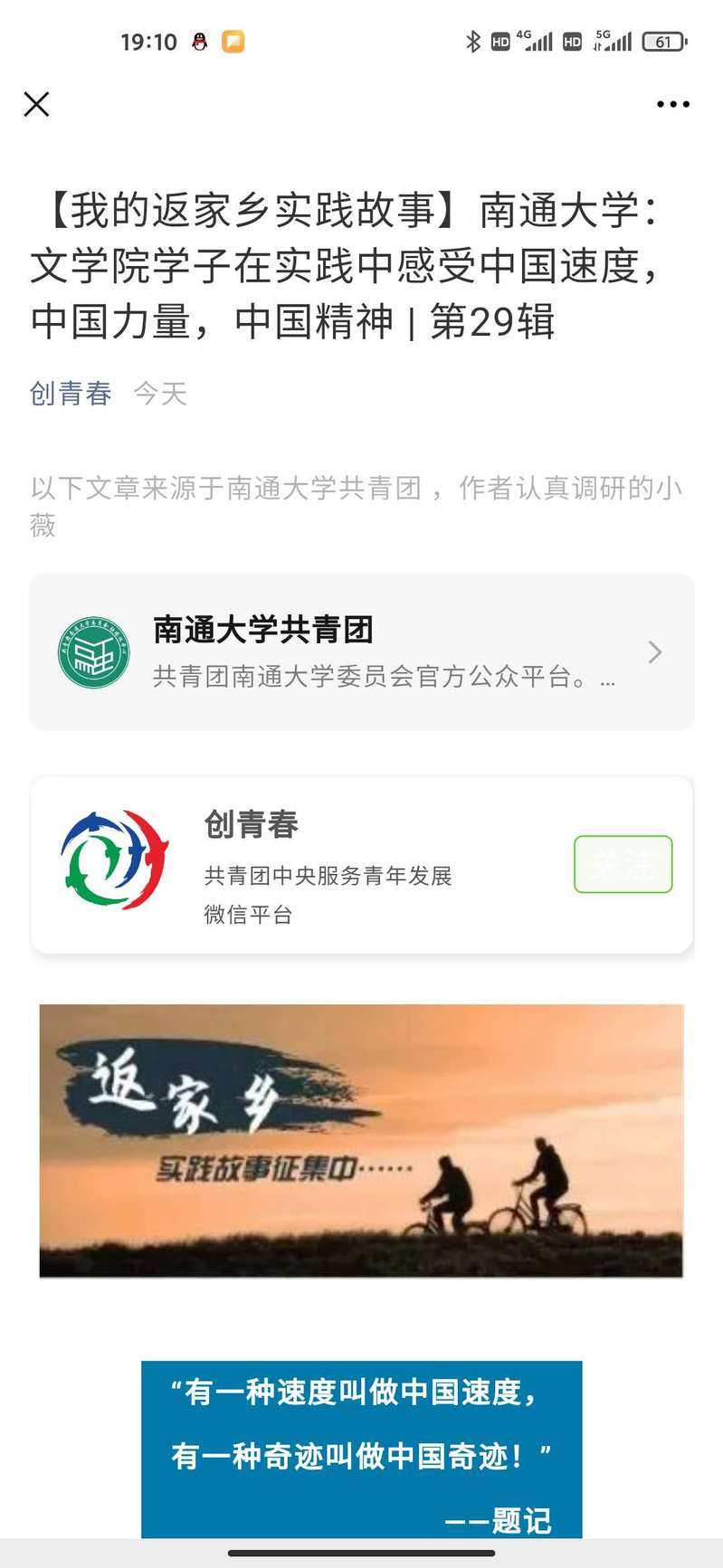
Task: Open the three-dot overflow menu
Action: coord(672,104)
